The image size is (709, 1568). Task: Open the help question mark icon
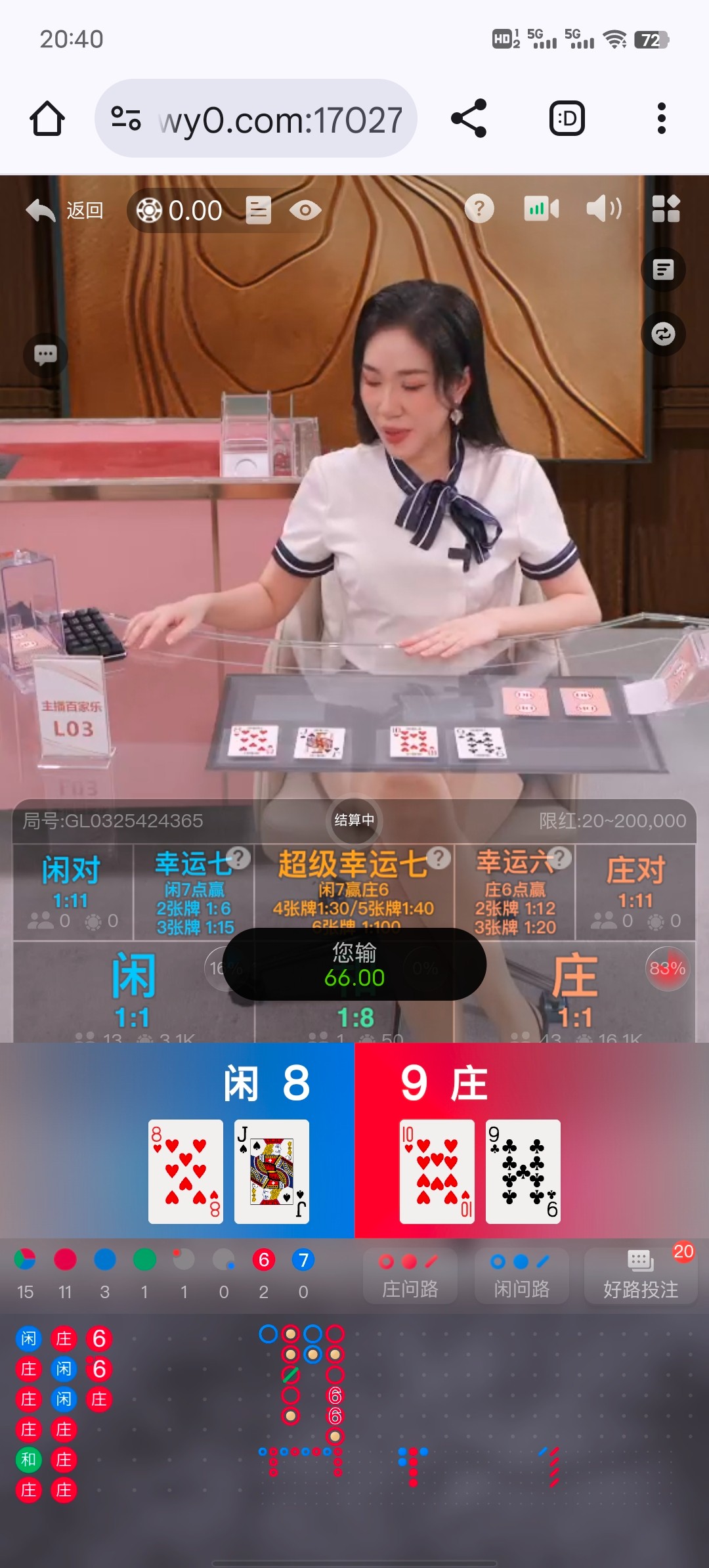pos(479,209)
